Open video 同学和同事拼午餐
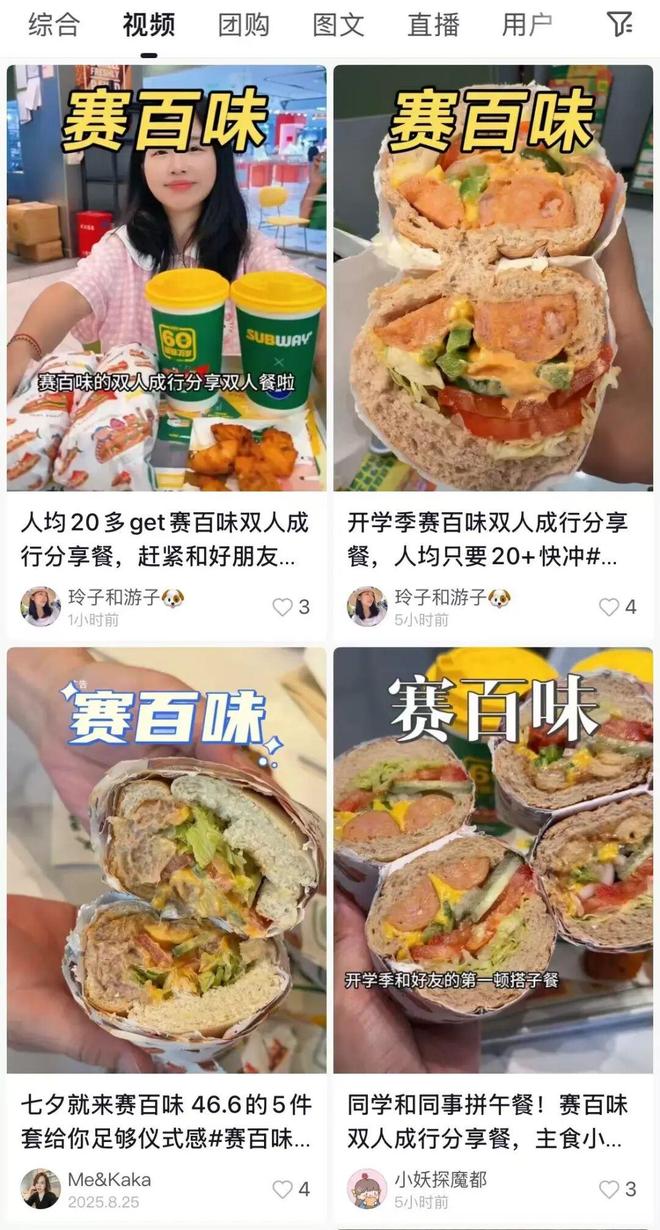 point(493,860)
